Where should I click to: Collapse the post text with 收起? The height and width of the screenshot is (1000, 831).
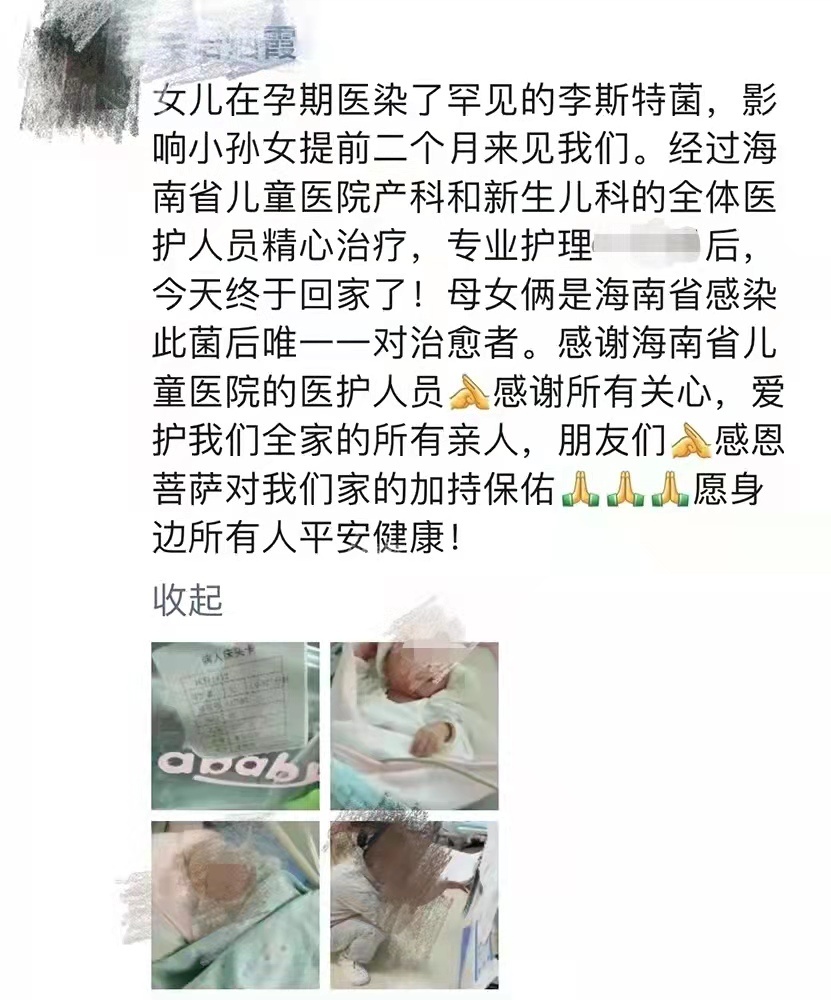pyautogui.click(x=187, y=600)
